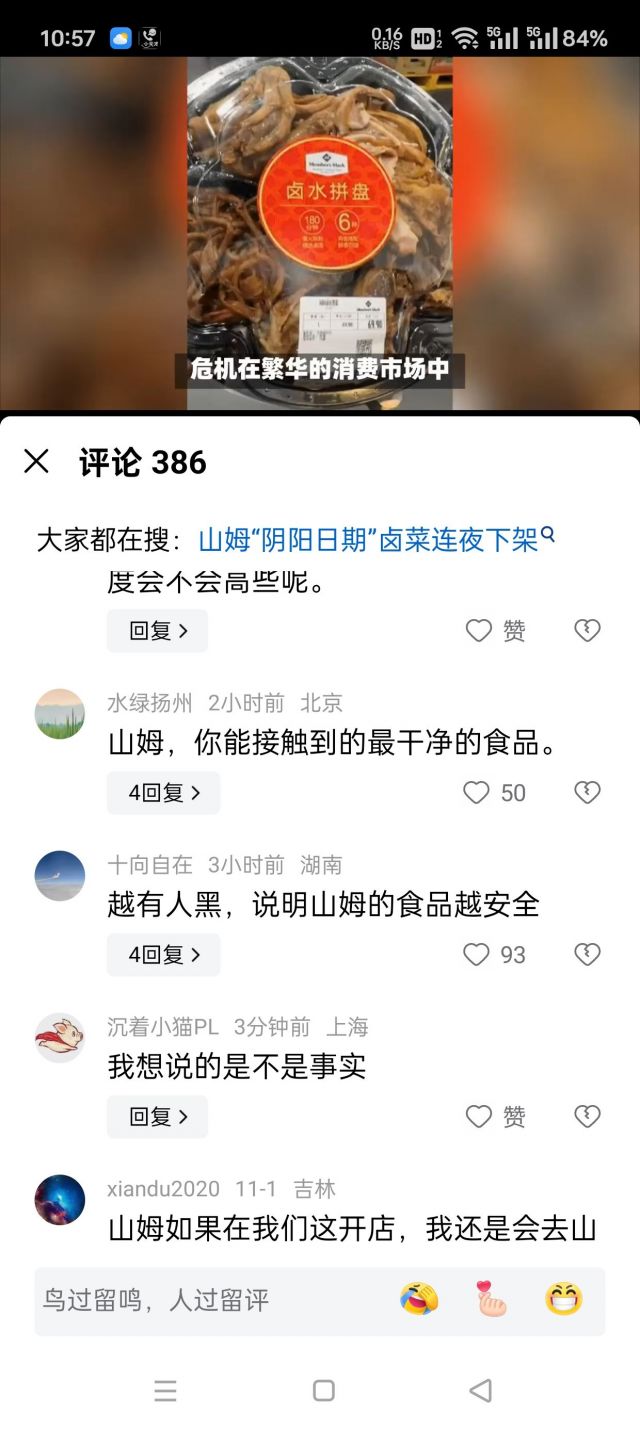
Task: Dislike 十向自在's comment
Action: (x=587, y=955)
